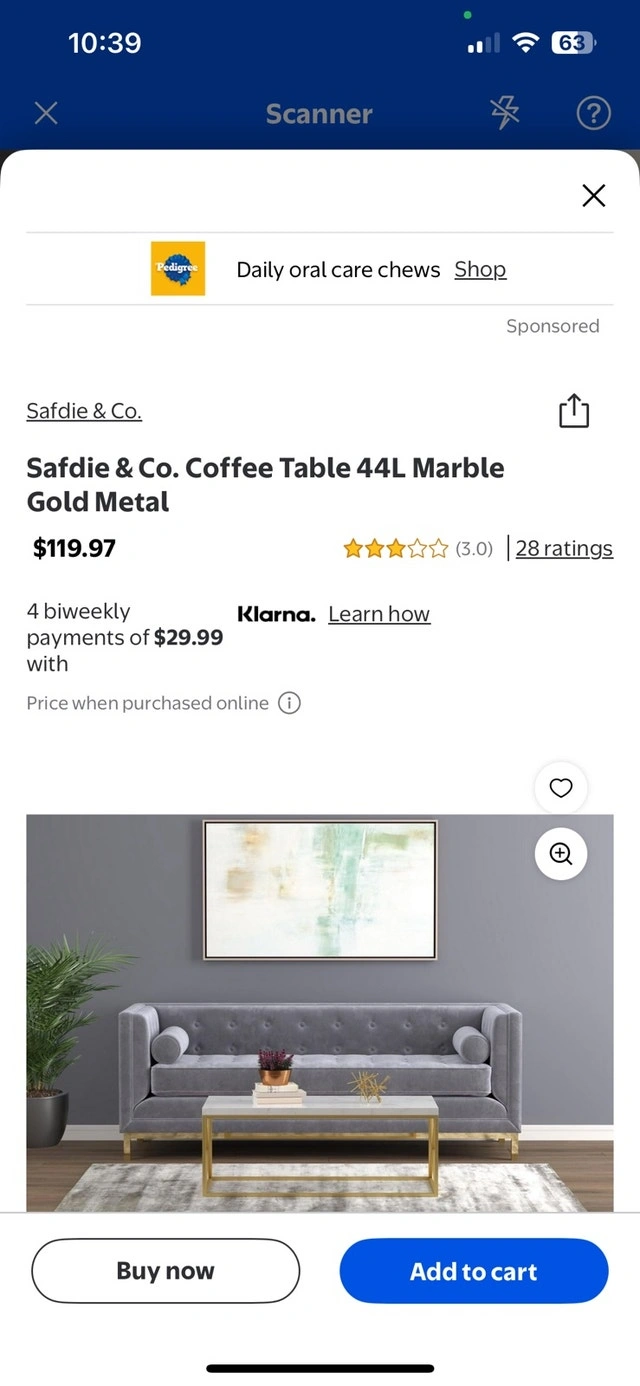View the 28 ratings

tap(564, 548)
